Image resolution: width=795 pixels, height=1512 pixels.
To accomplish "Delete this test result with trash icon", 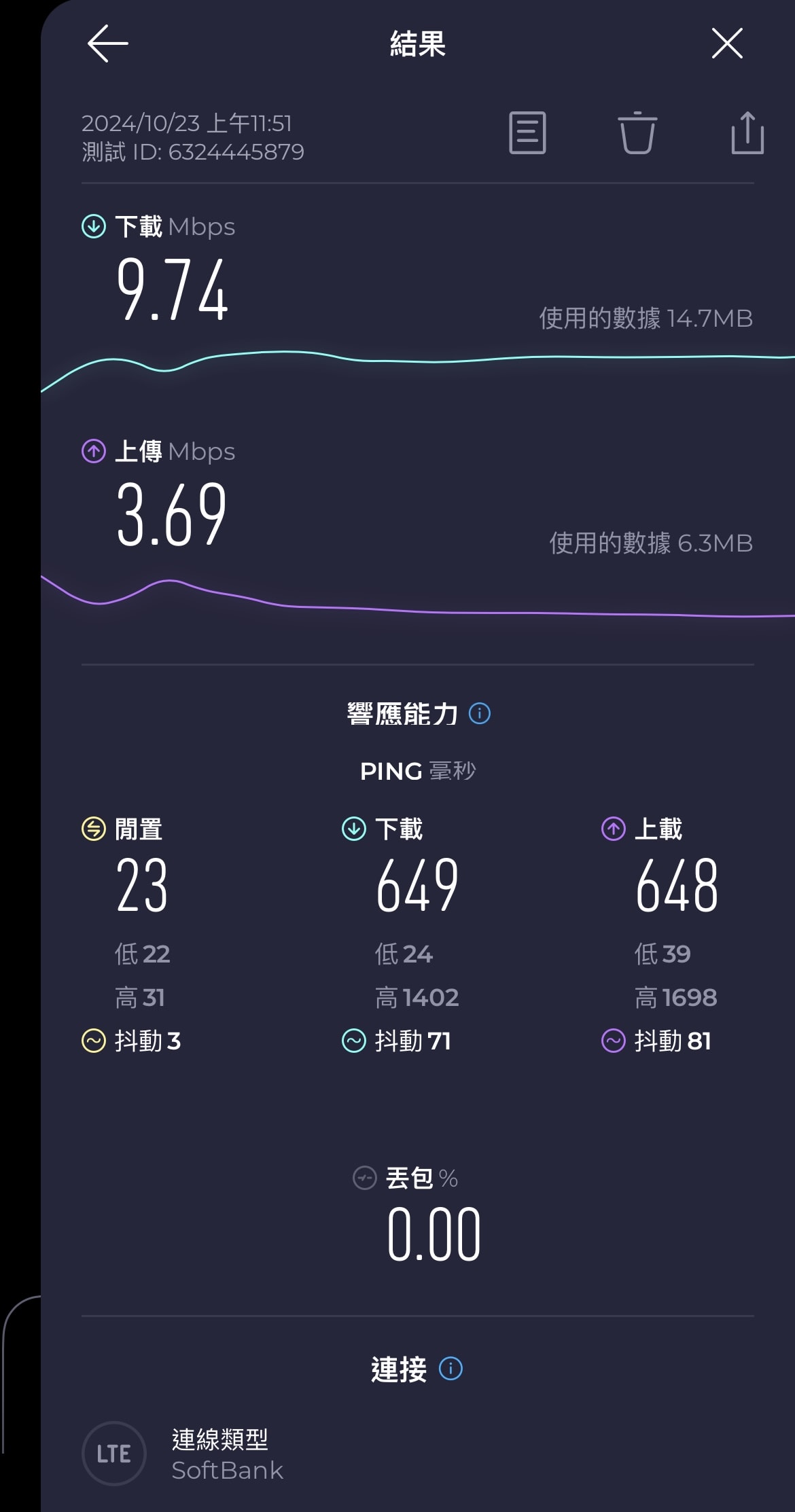I will 637,132.
